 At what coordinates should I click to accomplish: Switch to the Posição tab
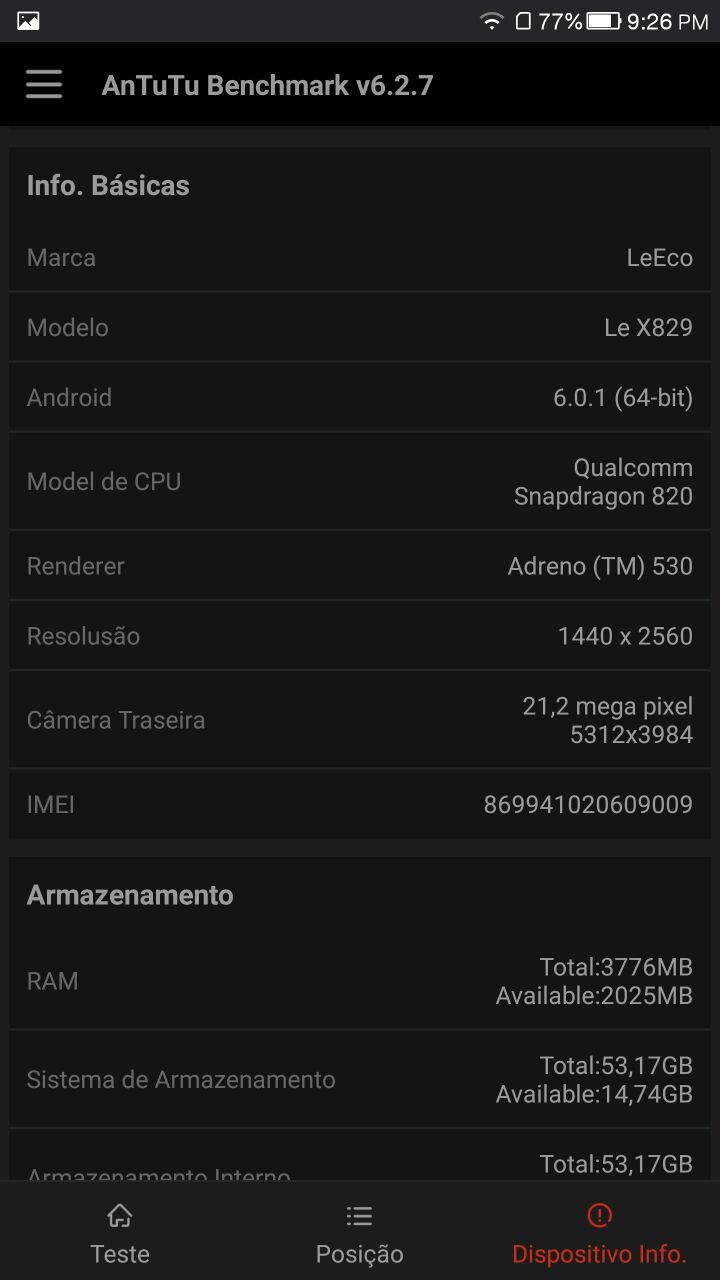[360, 1233]
